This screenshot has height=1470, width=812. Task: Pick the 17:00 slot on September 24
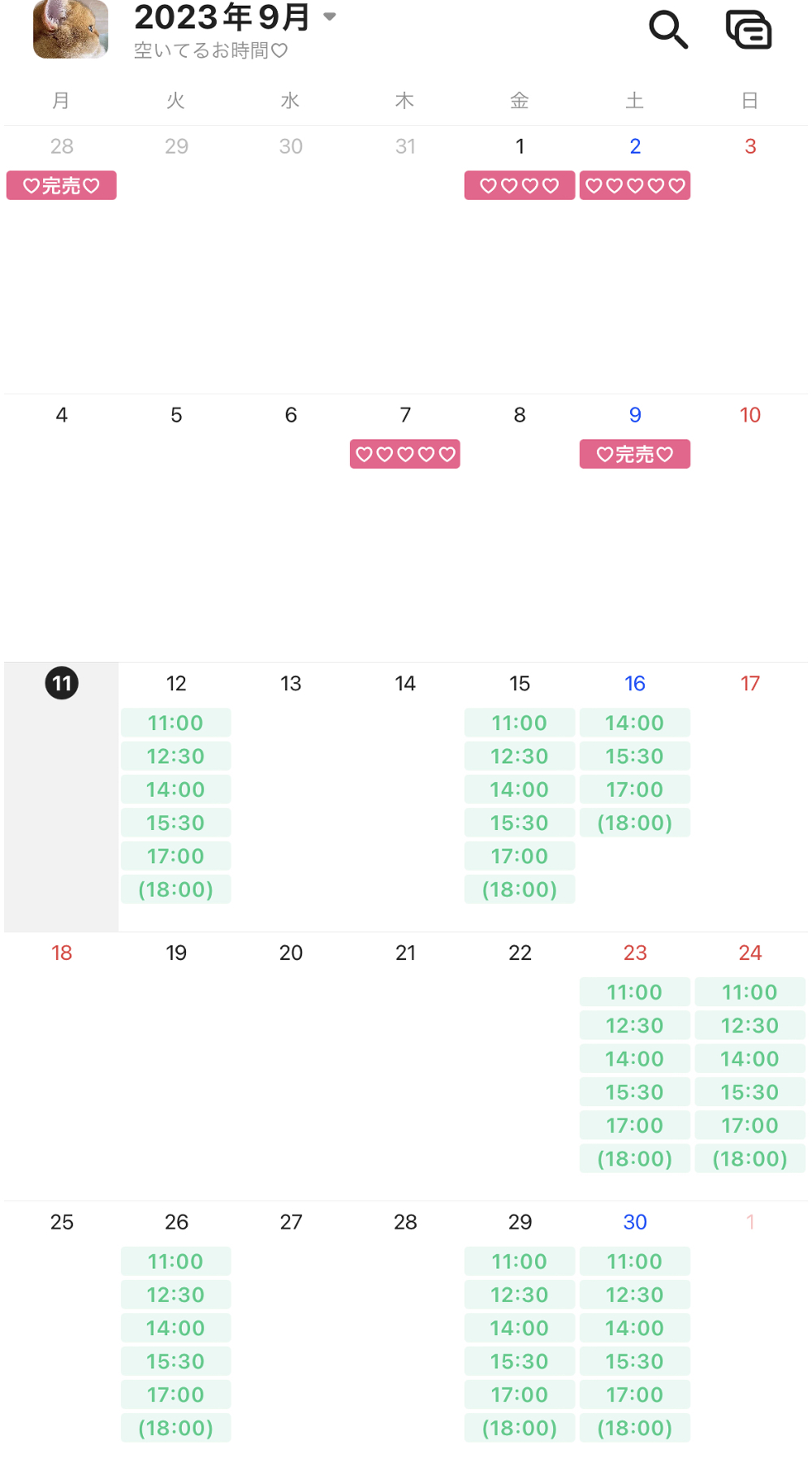tap(750, 1126)
